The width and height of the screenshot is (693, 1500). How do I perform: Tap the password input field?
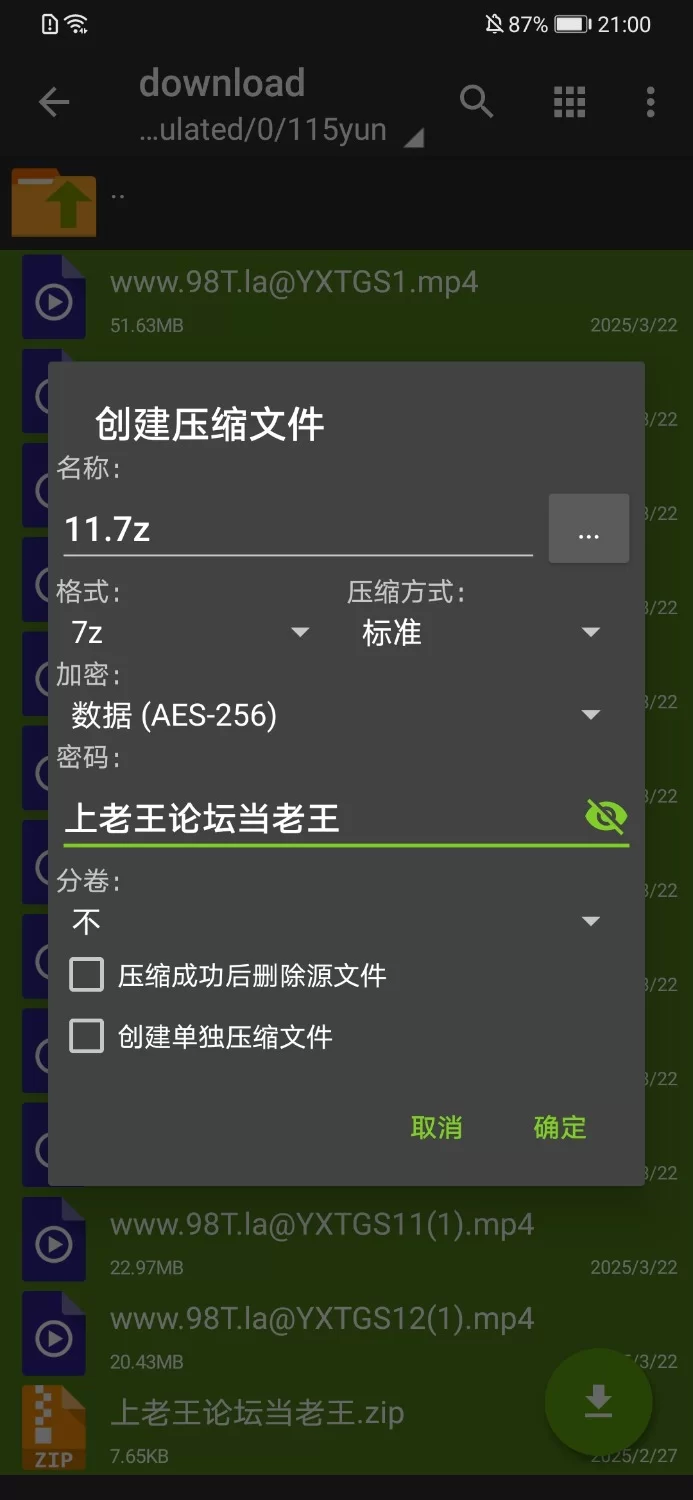(320, 819)
